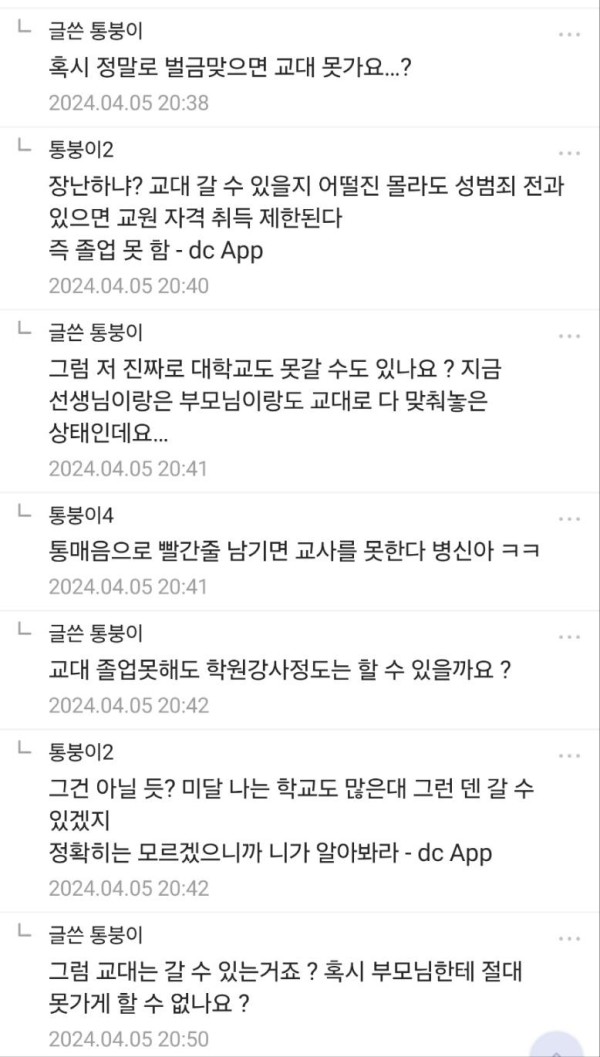
Task: Open options for 글쓴 통붕이's 20:41 comment
Action: (569, 336)
